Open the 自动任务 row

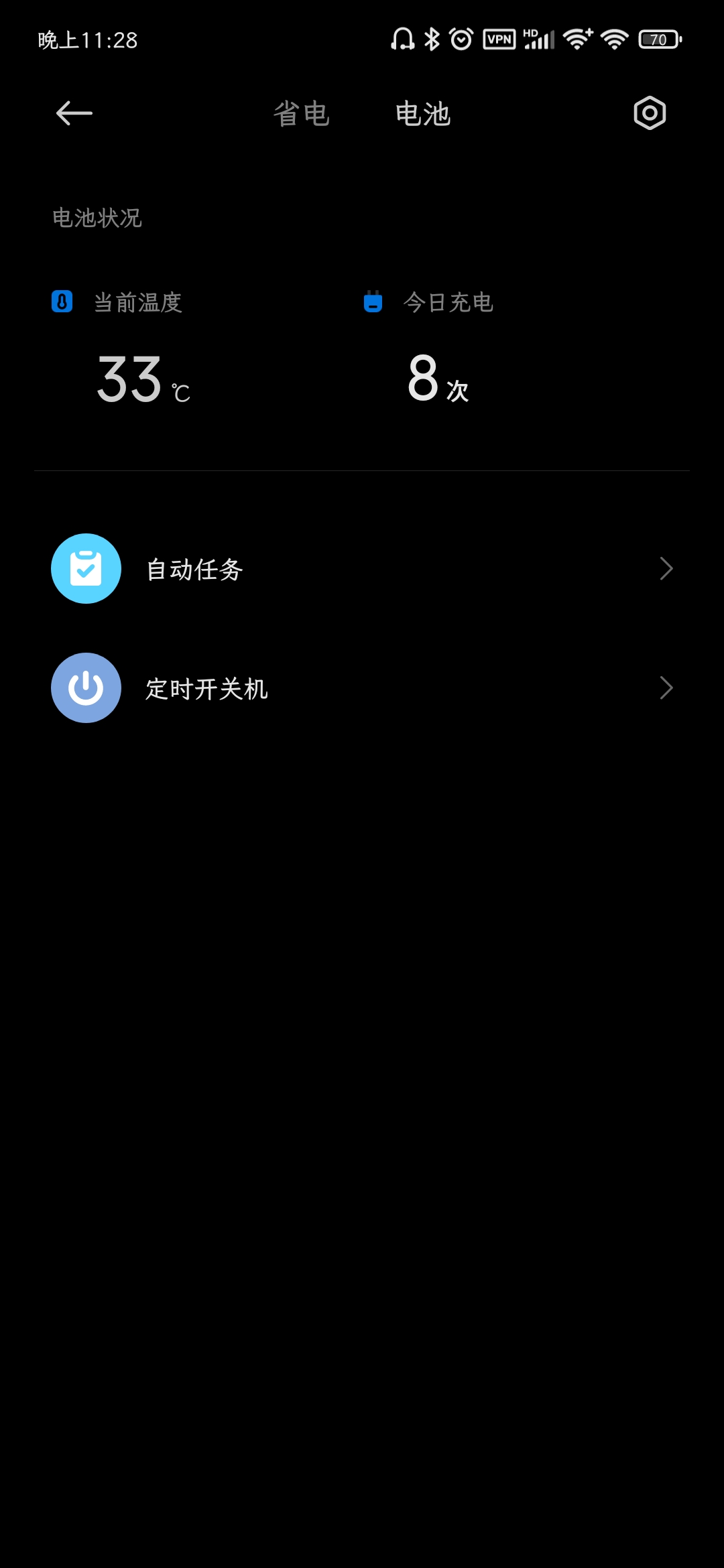click(362, 569)
